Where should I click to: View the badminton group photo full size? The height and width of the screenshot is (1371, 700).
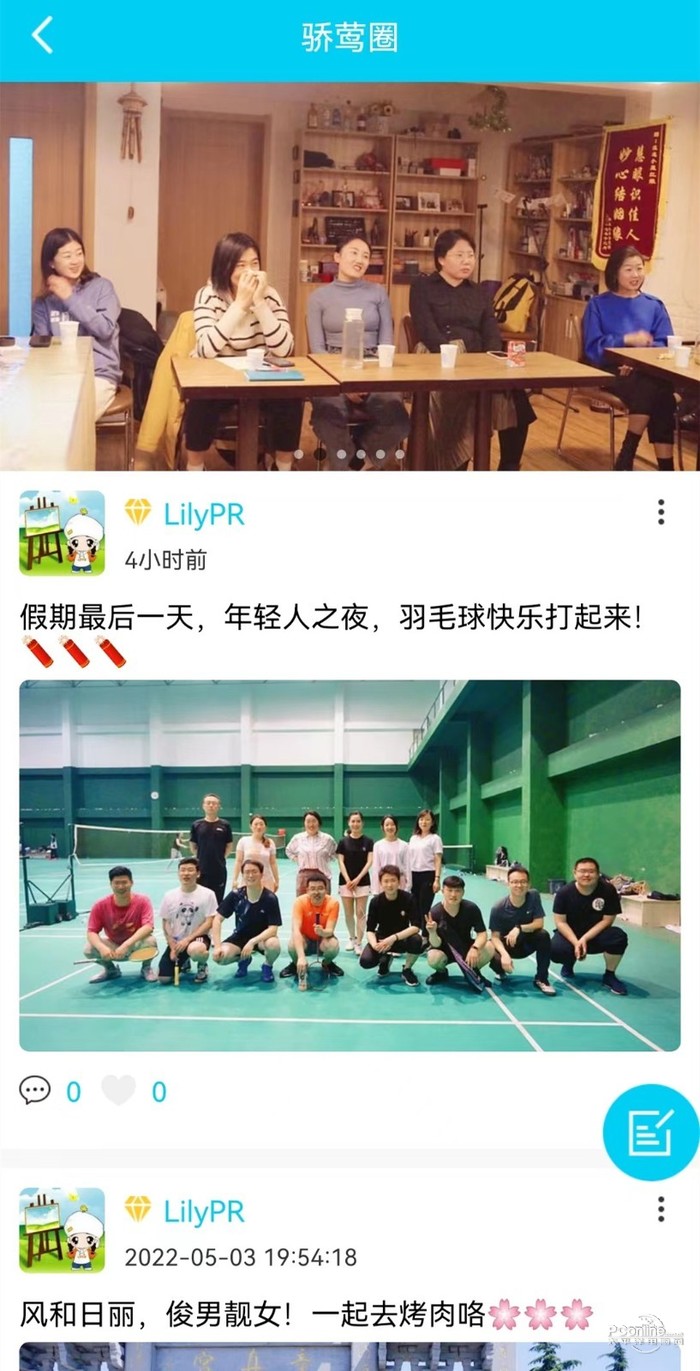(350, 865)
